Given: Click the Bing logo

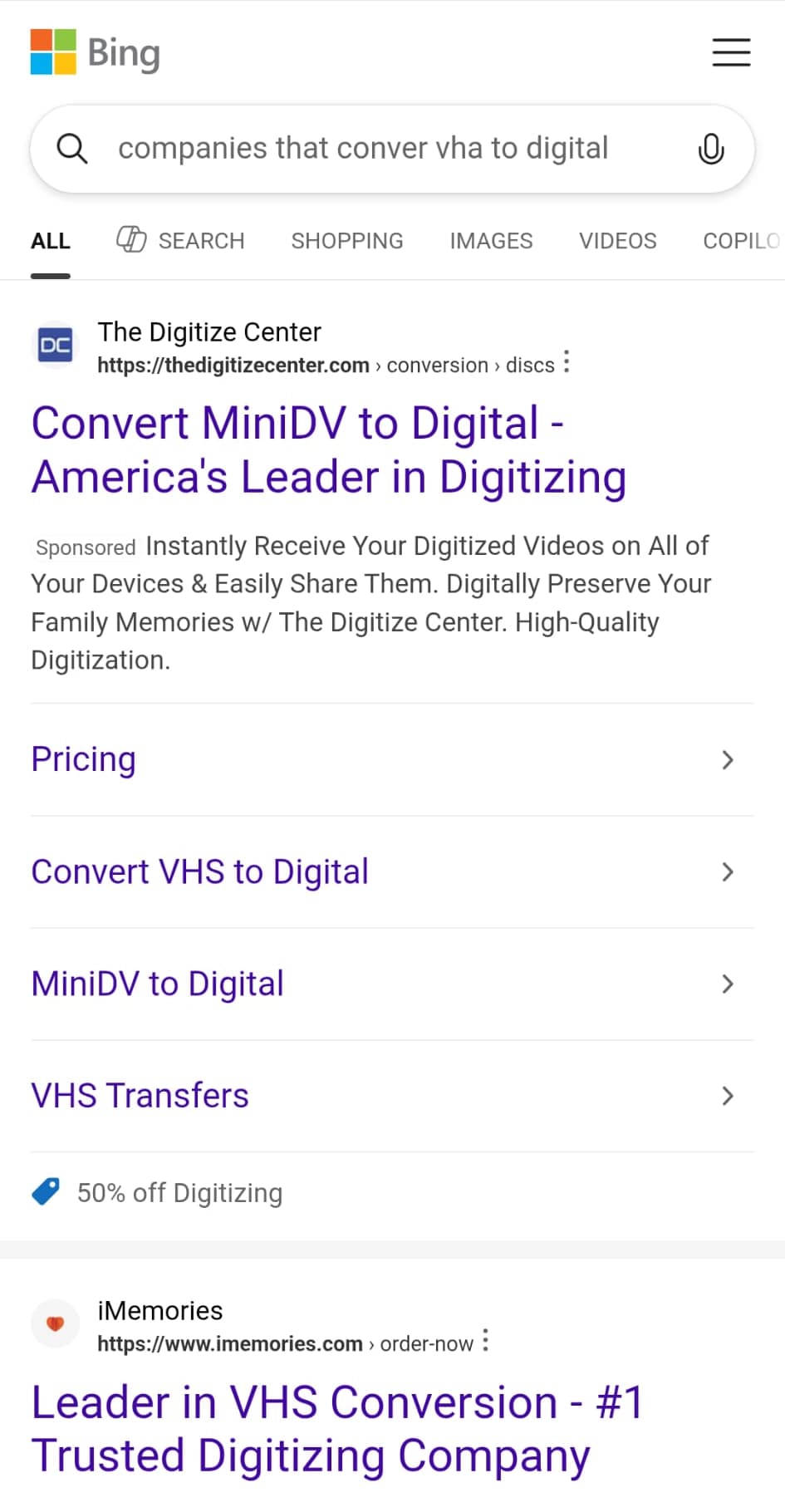Looking at the screenshot, I should 95,52.
